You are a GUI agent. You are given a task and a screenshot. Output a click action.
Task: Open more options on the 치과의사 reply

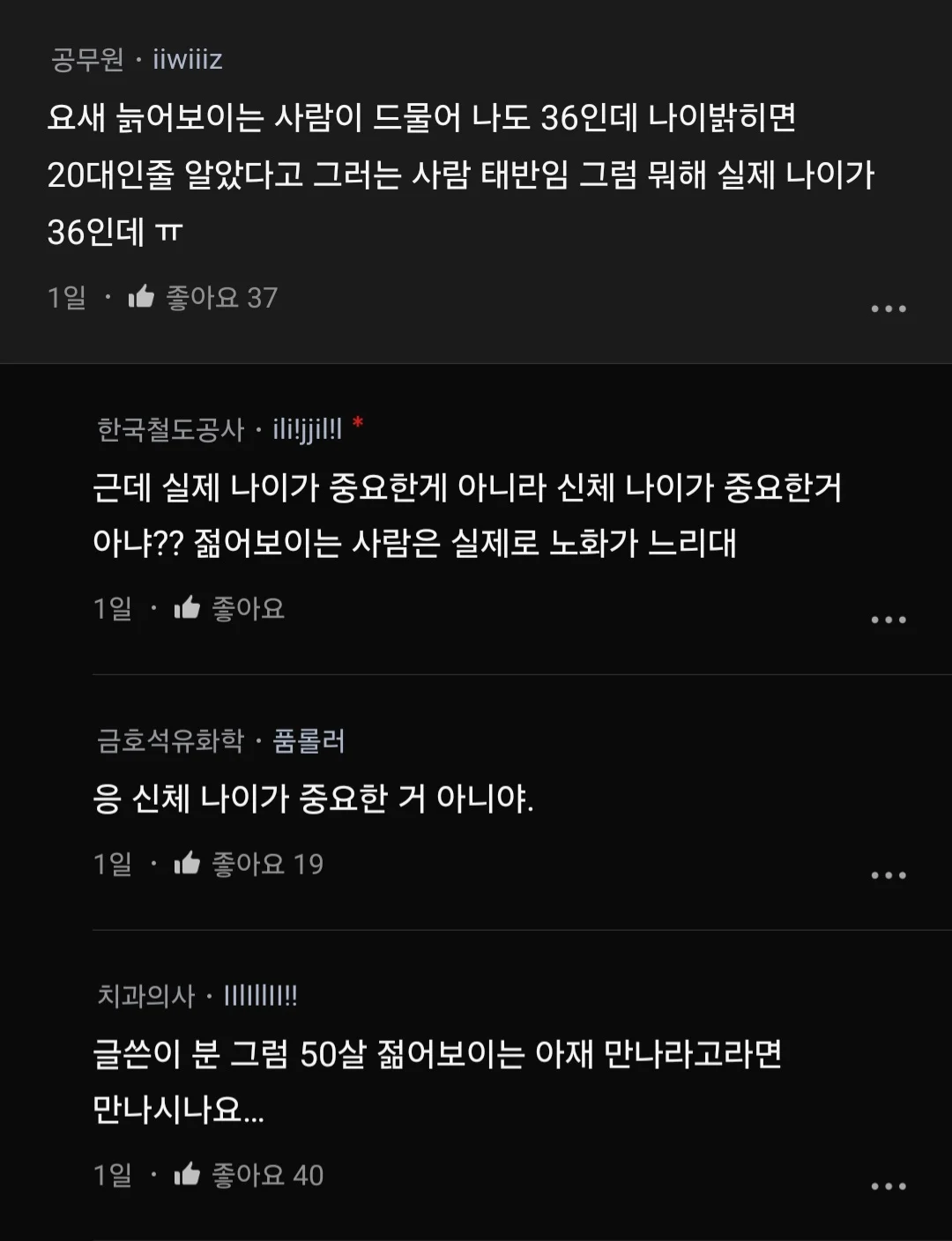click(x=888, y=1186)
